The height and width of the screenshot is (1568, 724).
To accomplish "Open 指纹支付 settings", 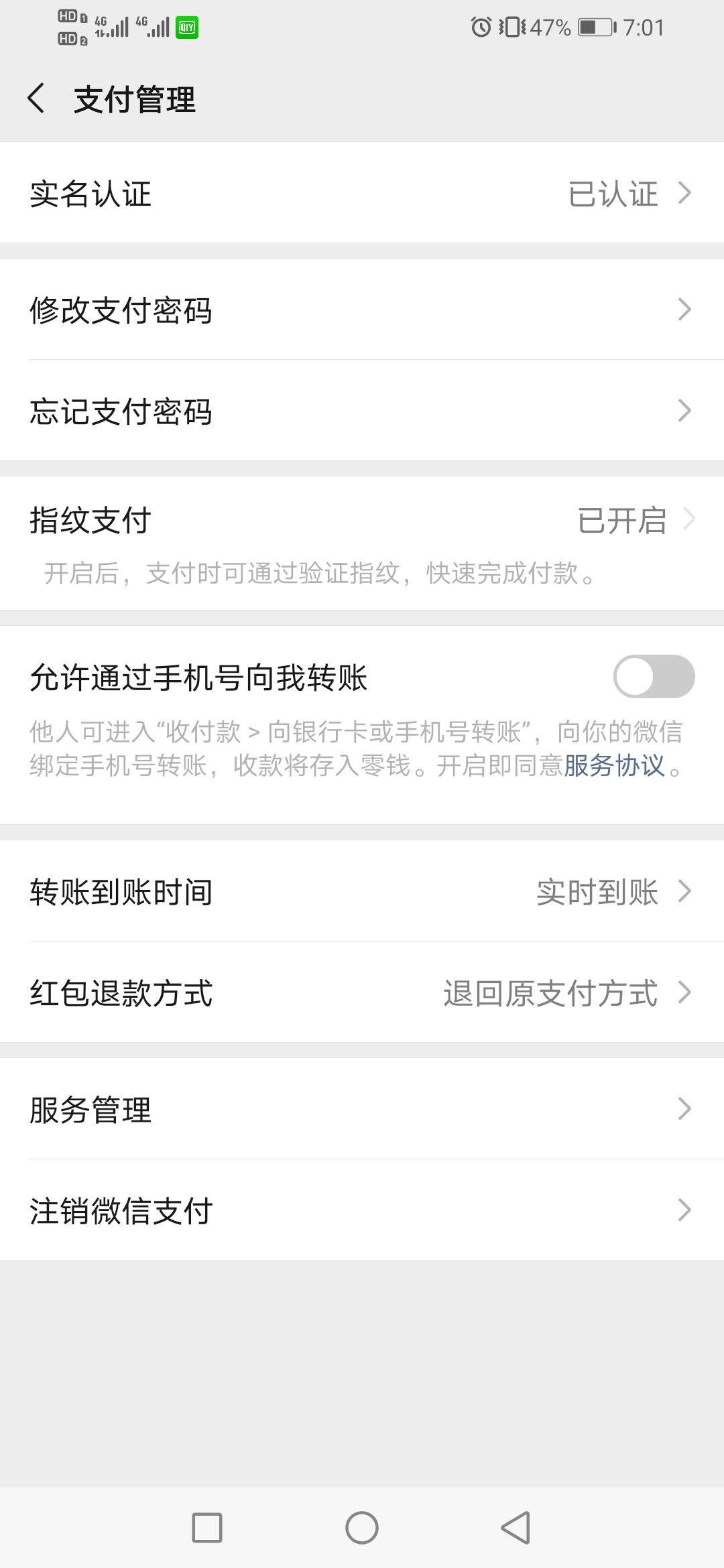I will 362,521.
